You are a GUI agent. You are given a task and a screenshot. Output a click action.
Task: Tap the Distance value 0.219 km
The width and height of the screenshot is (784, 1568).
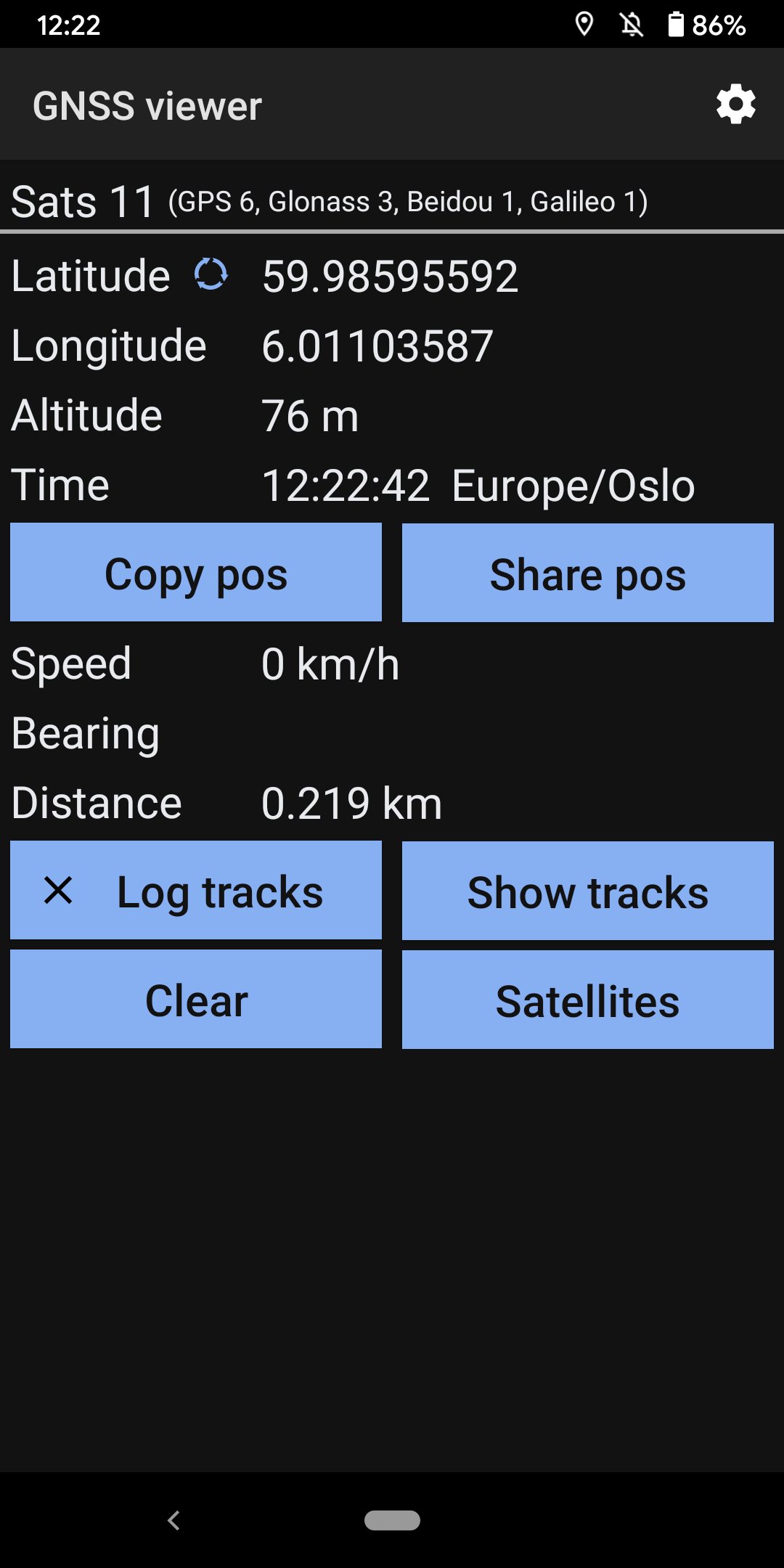point(351,802)
